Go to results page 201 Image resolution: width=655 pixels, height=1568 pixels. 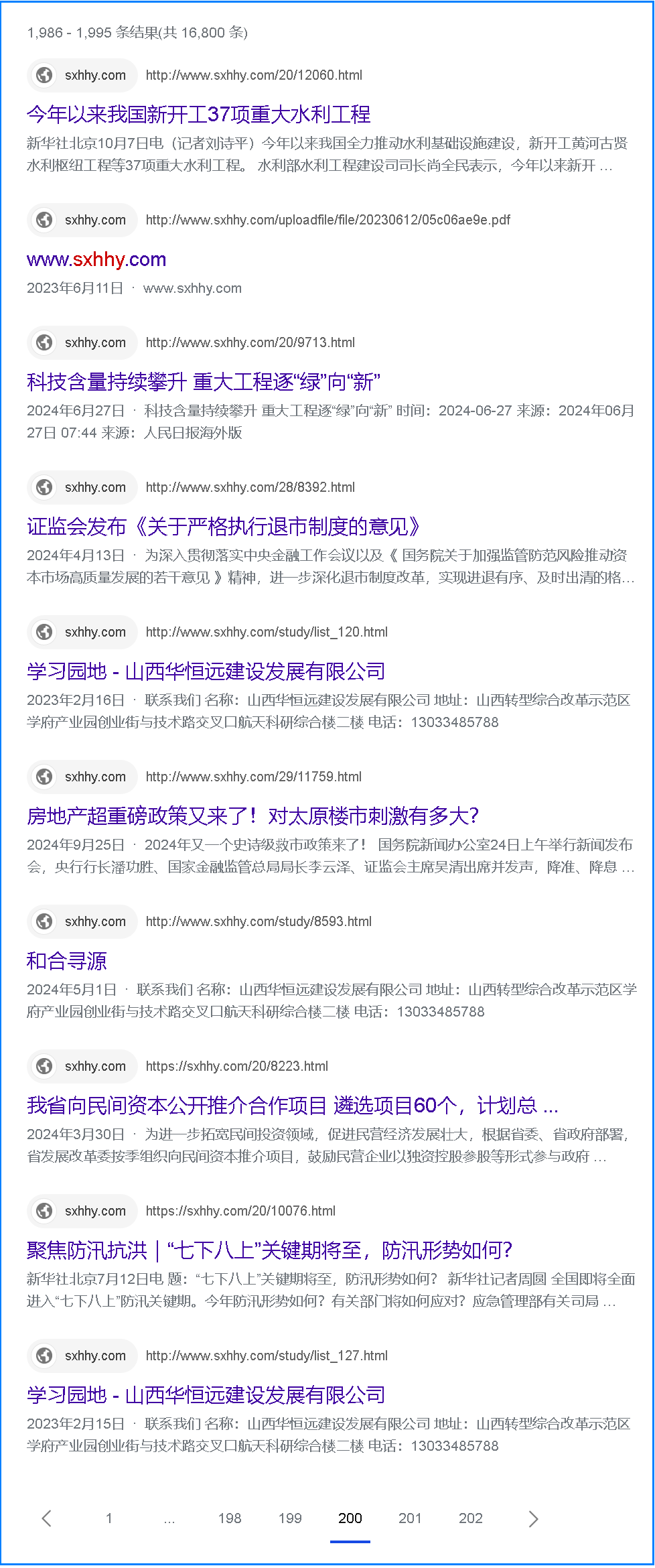pos(410,1518)
